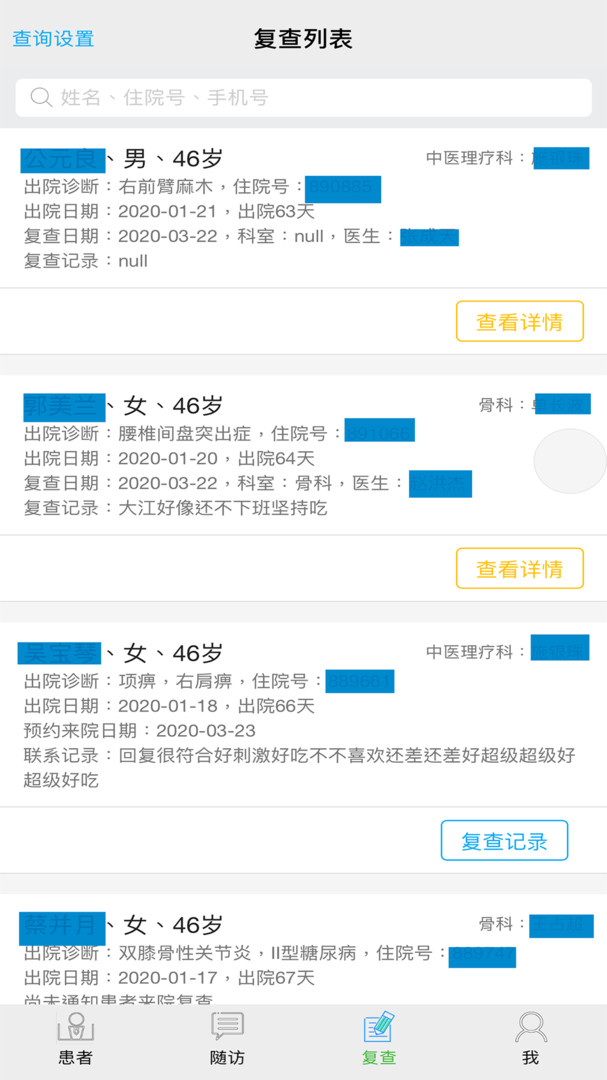The width and height of the screenshot is (607, 1080).
Task: Switch to the 患者 tab
Action: pyautogui.click(x=75, y=1039)
